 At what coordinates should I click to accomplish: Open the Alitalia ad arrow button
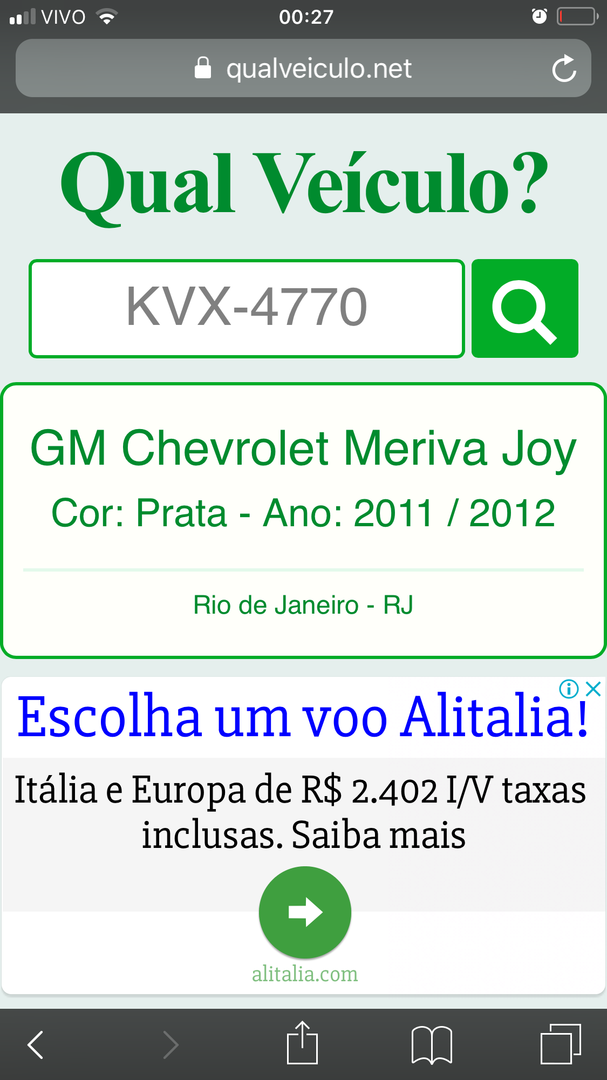click(304, 912)
